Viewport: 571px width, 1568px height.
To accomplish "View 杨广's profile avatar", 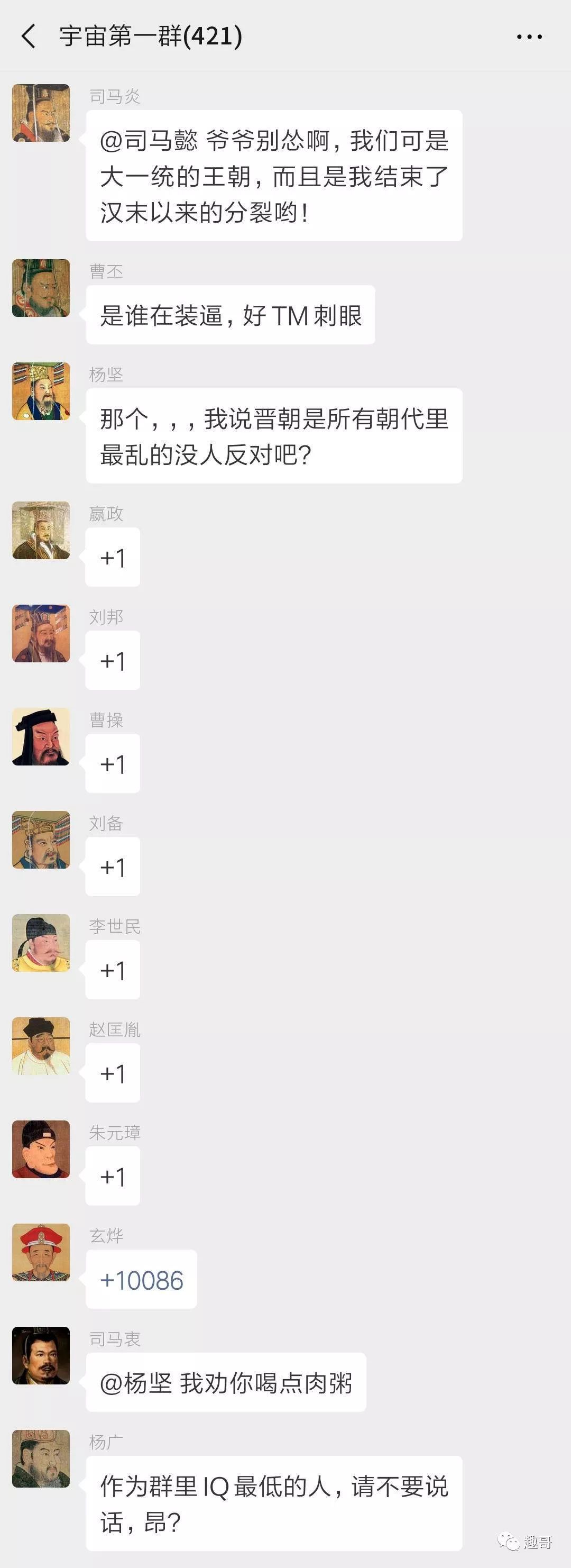I will tap(41, 1458).
